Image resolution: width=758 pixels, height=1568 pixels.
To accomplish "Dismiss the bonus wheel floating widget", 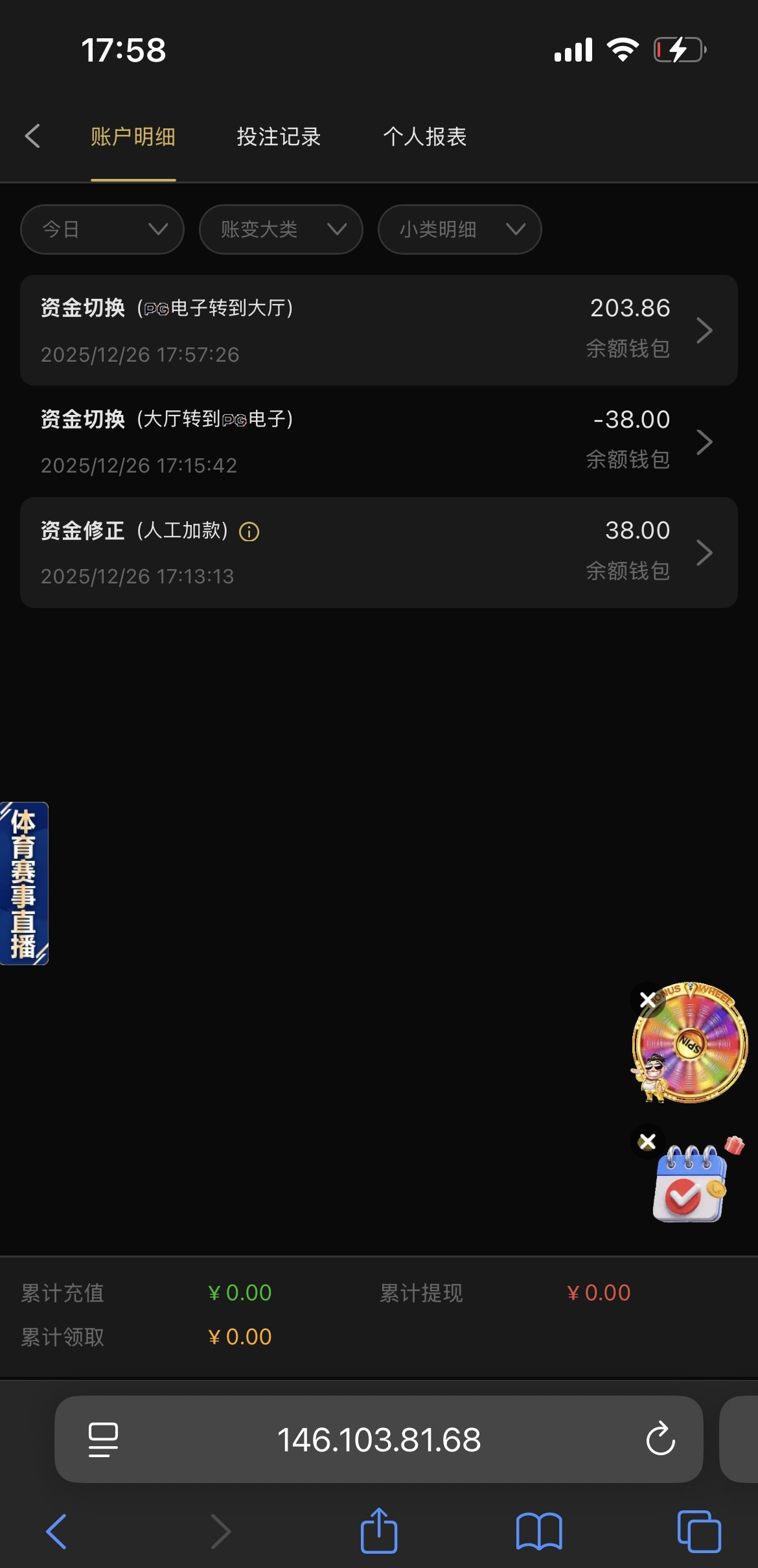I will [647, 1000].
